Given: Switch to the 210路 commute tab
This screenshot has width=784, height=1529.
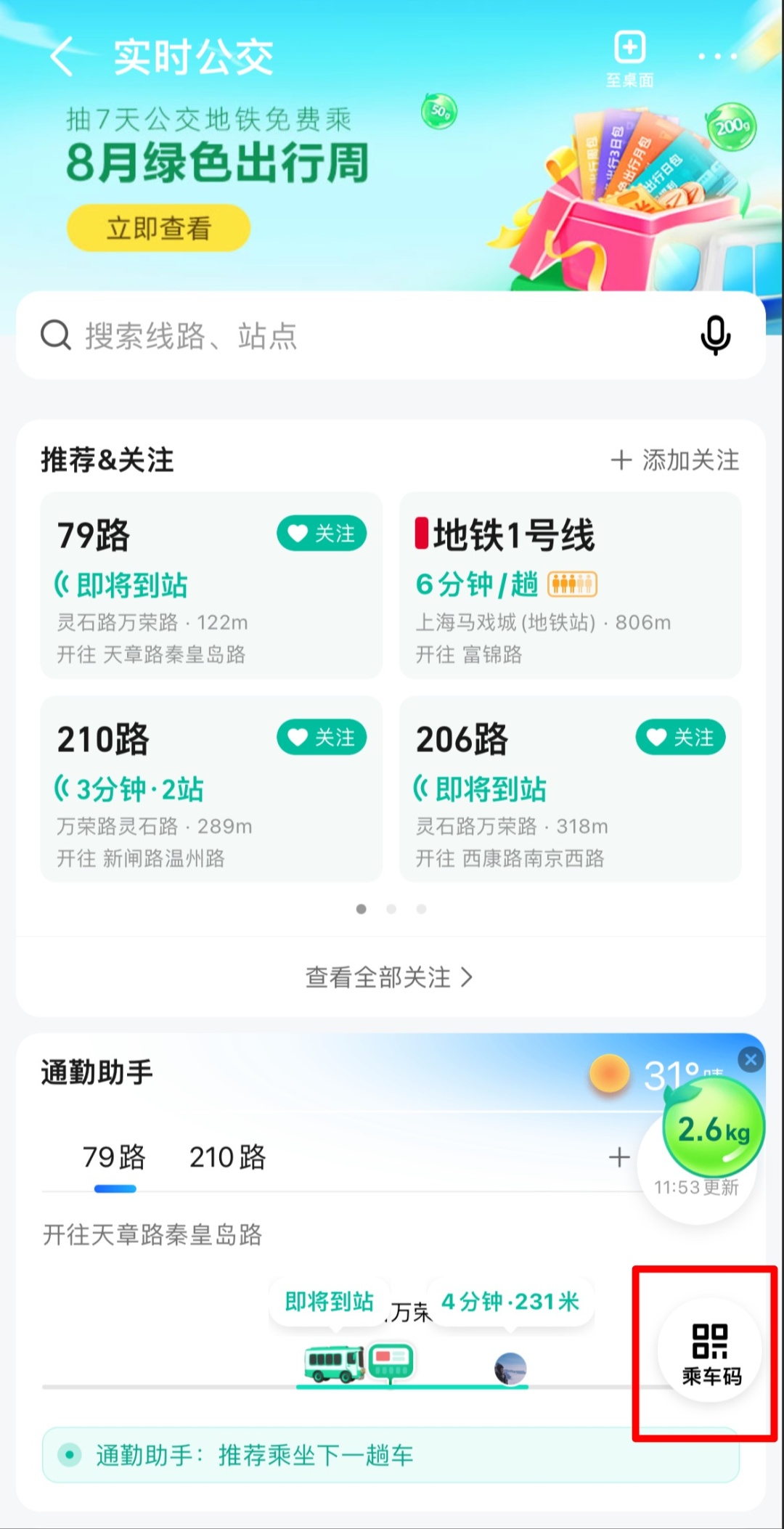Looking at the screenshot, I should (227, 1157).
